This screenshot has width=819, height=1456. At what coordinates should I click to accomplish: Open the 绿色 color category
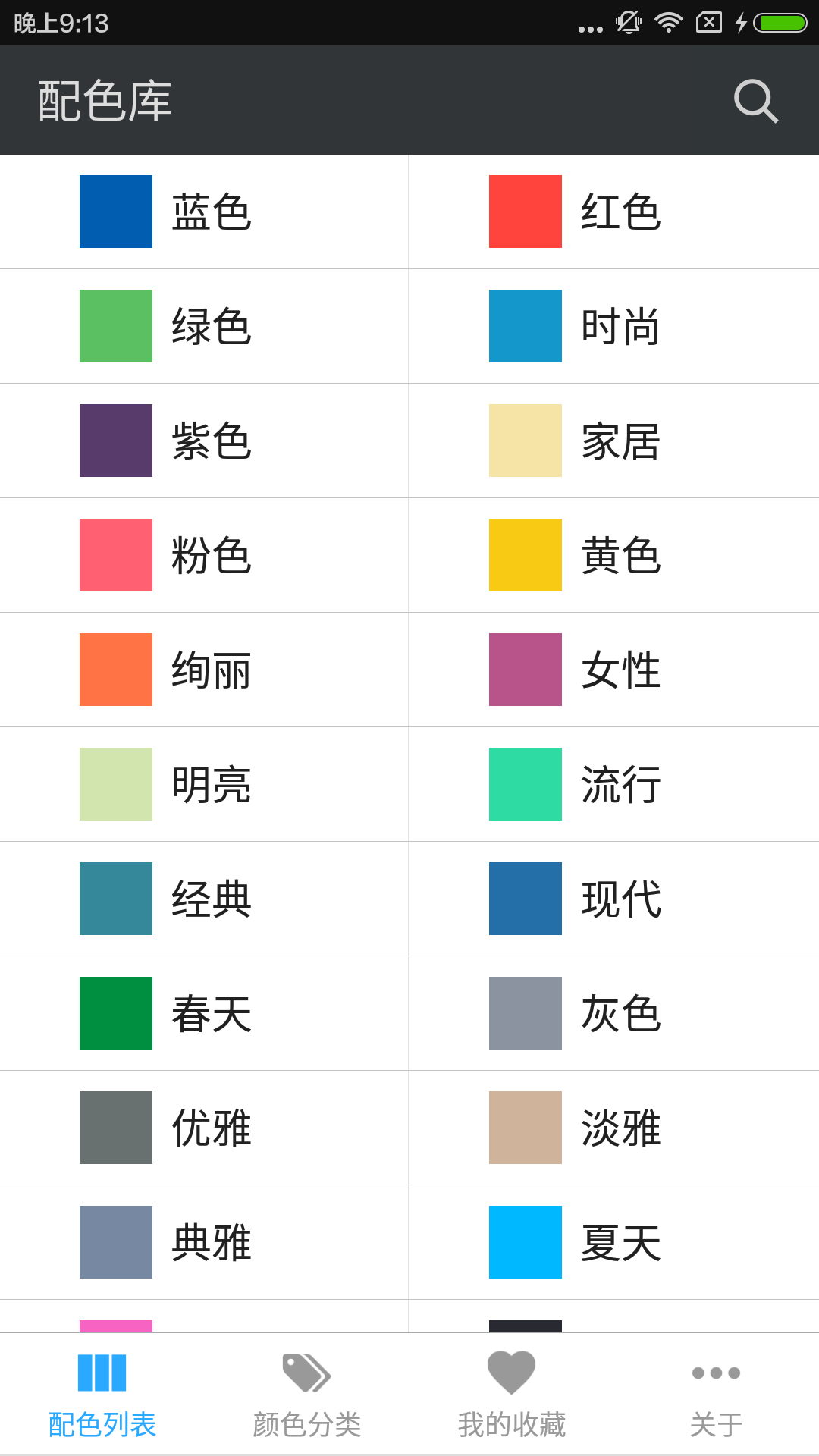[205, 325]
